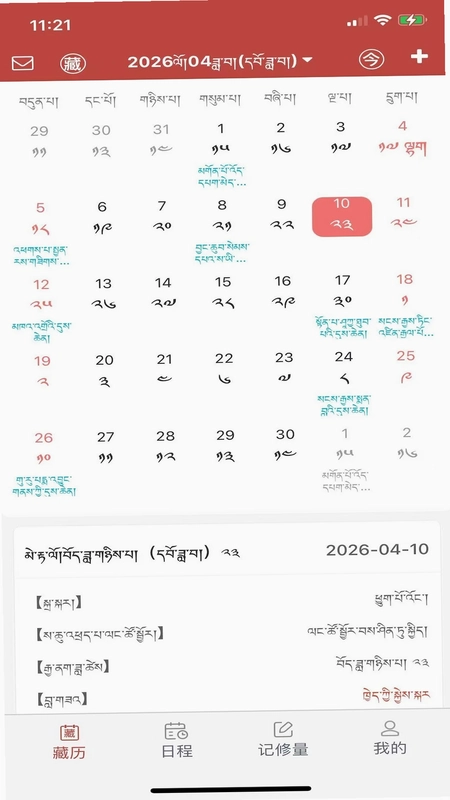
Task: Switch to the 日程 tab
Action: [177, 740]
